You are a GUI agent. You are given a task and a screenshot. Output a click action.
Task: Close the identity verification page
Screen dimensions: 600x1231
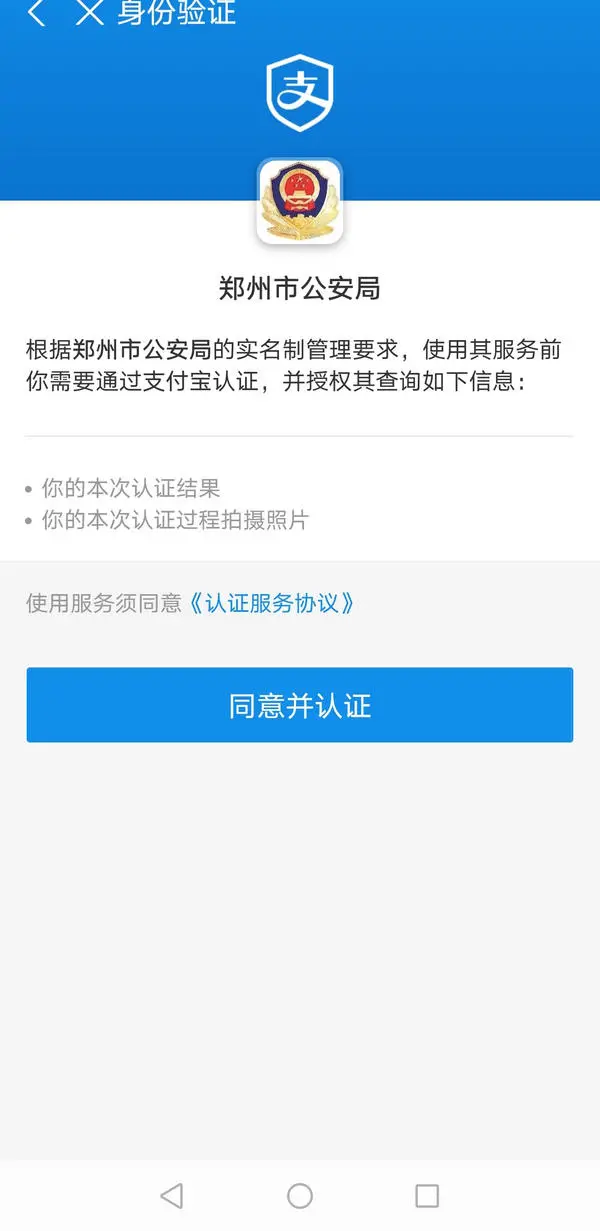[x=90, y=14]
